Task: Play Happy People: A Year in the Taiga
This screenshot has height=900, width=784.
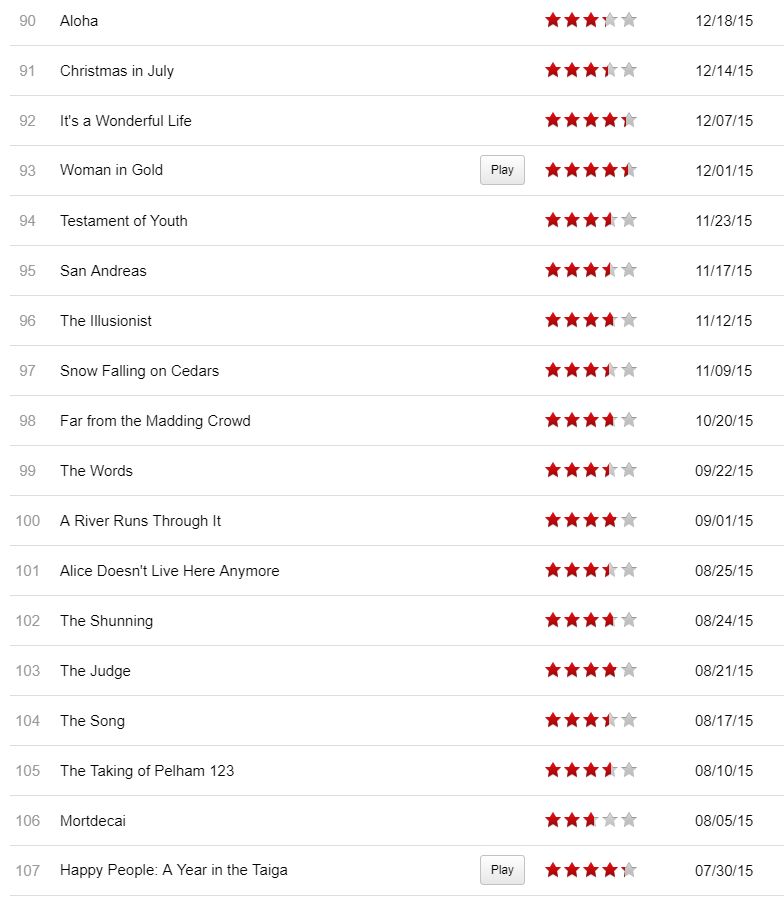Action: tap(502, 870)
